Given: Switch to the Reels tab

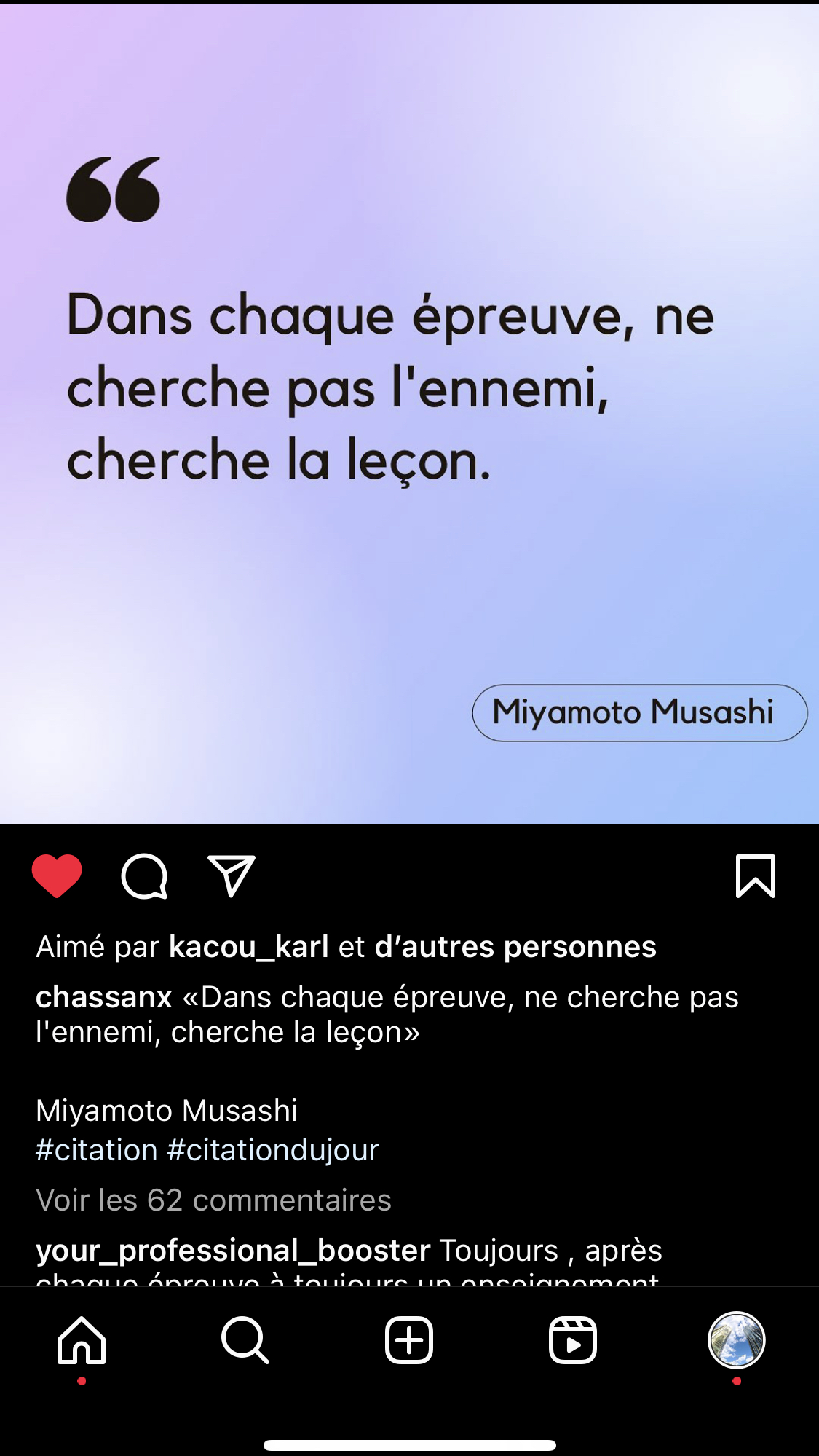Looking at the screenshot, I should pyautogui.click(x=573, y=1340).
